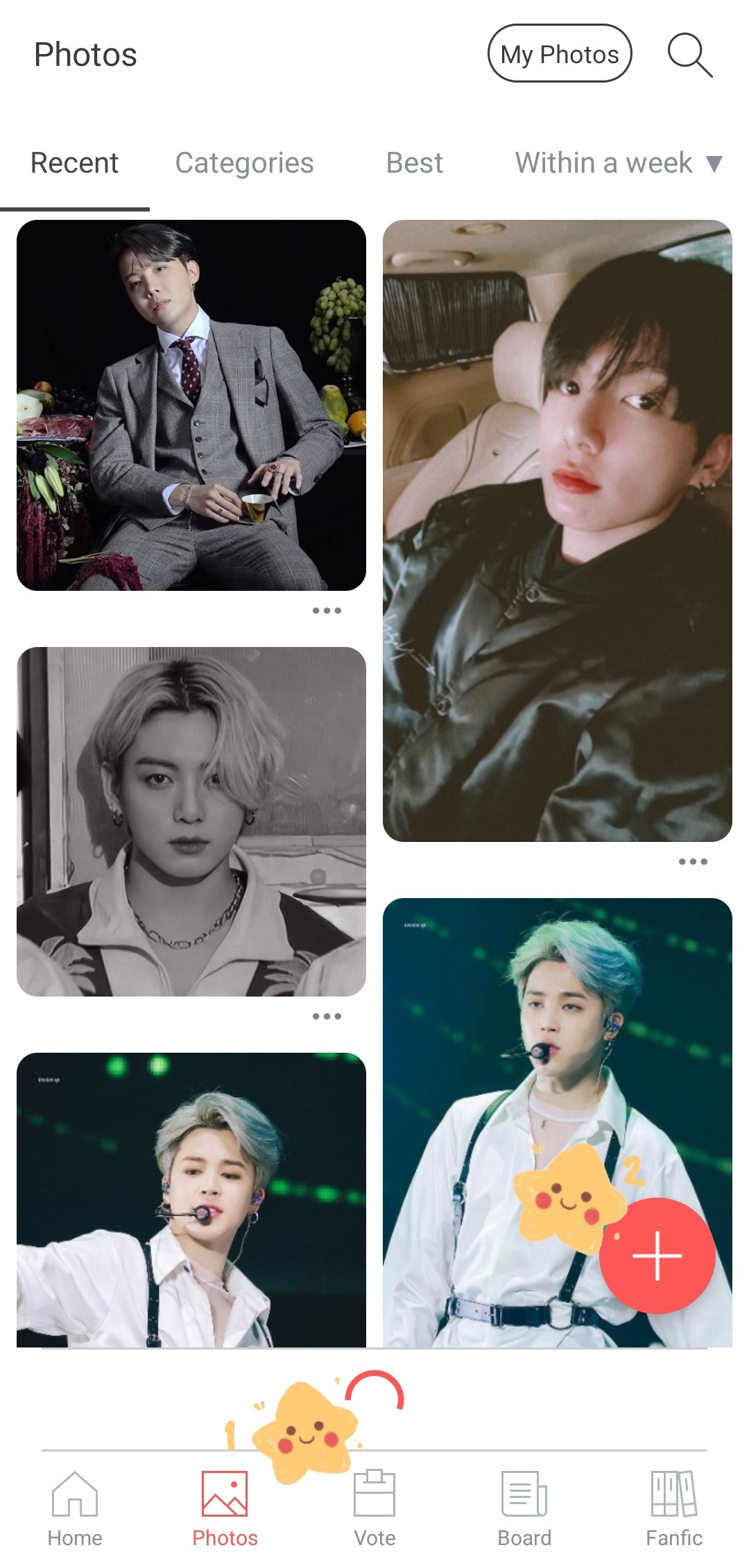Tap the red plus button to upload
Screen dimensions: 749x1568
657,1256
